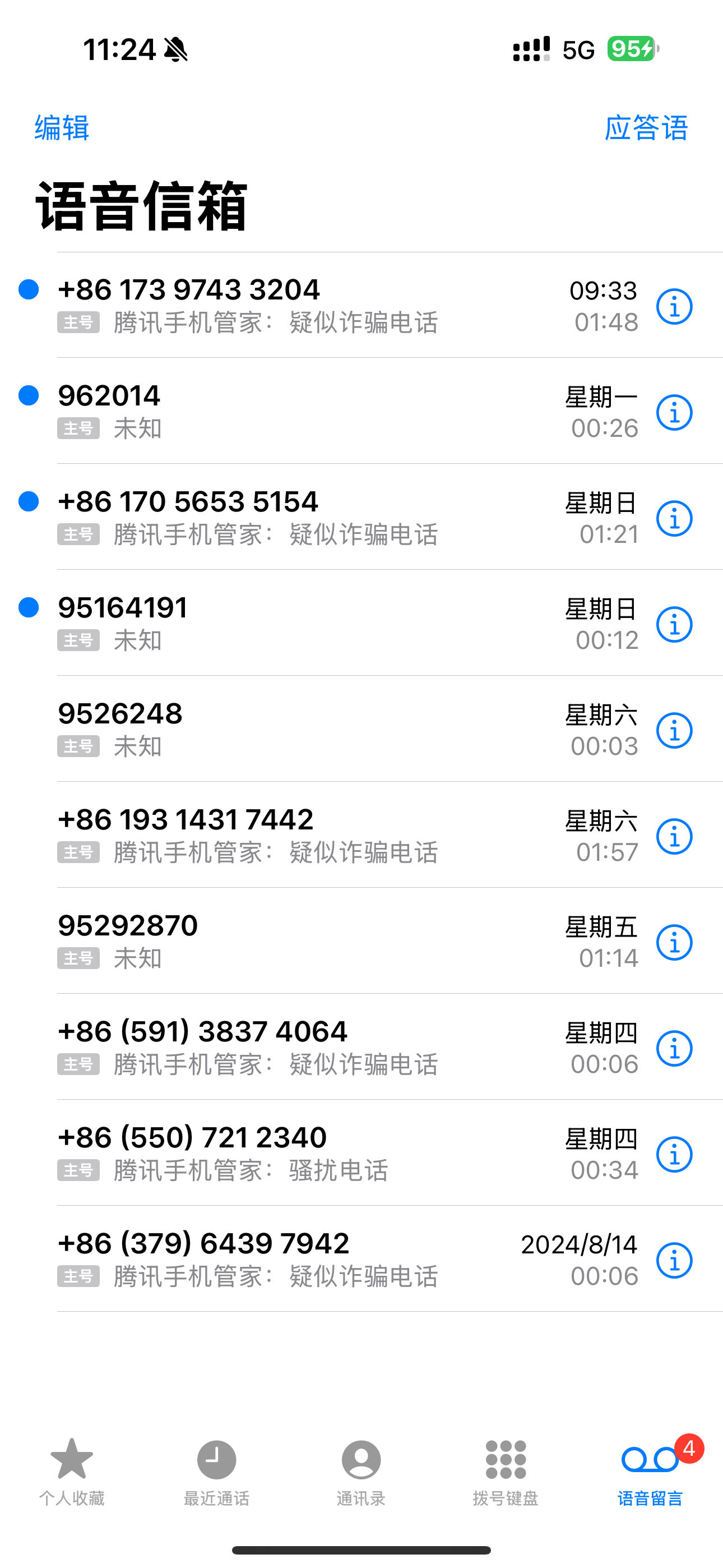The image size is (723, 1568).
Task: Show info for 962014 voicemail
Action: coord(674,412)
